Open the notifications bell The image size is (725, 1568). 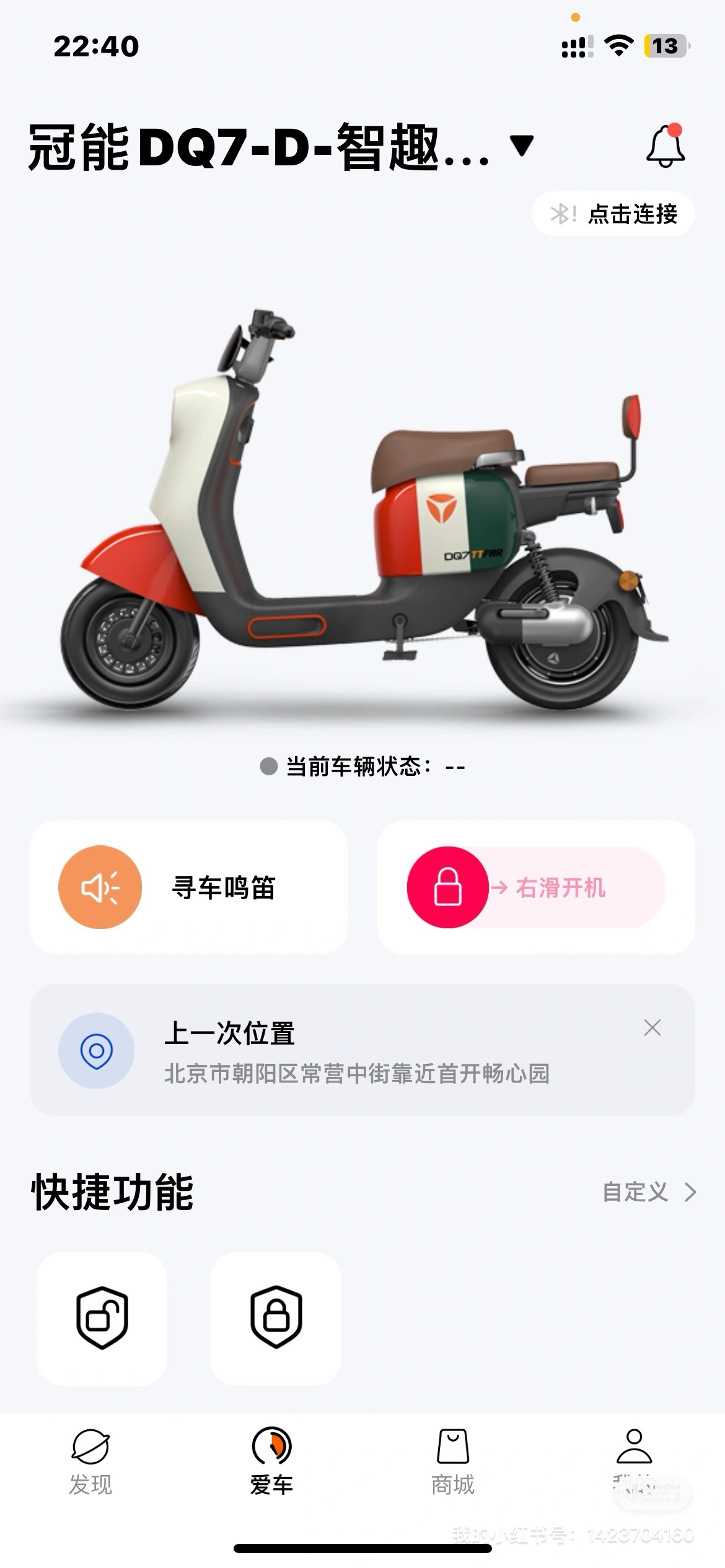click(x=666, y=147)
